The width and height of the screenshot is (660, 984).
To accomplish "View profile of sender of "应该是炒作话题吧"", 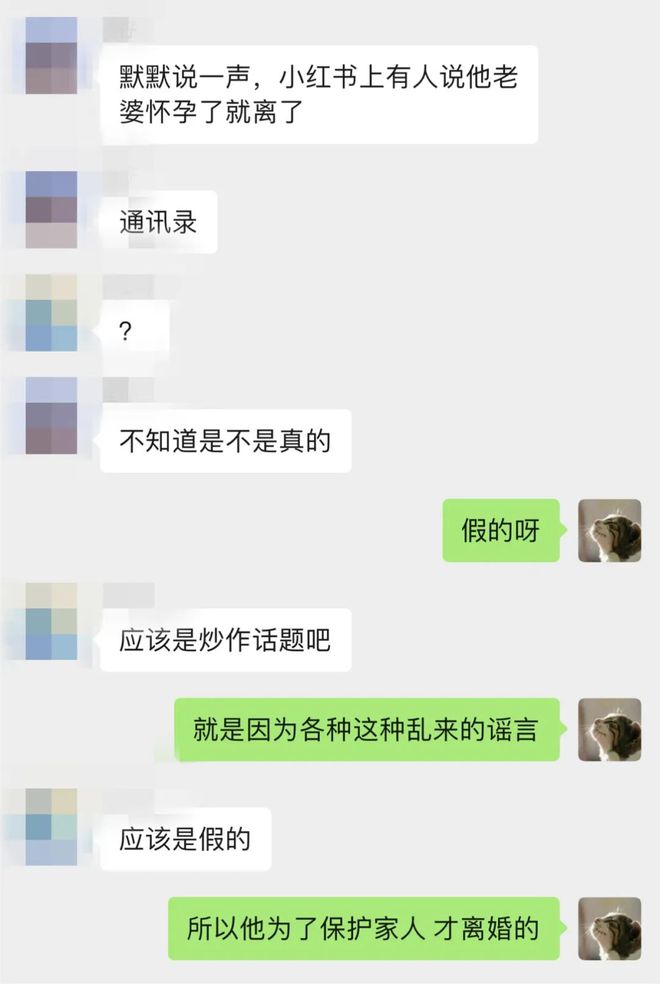I will click(51, 621).
